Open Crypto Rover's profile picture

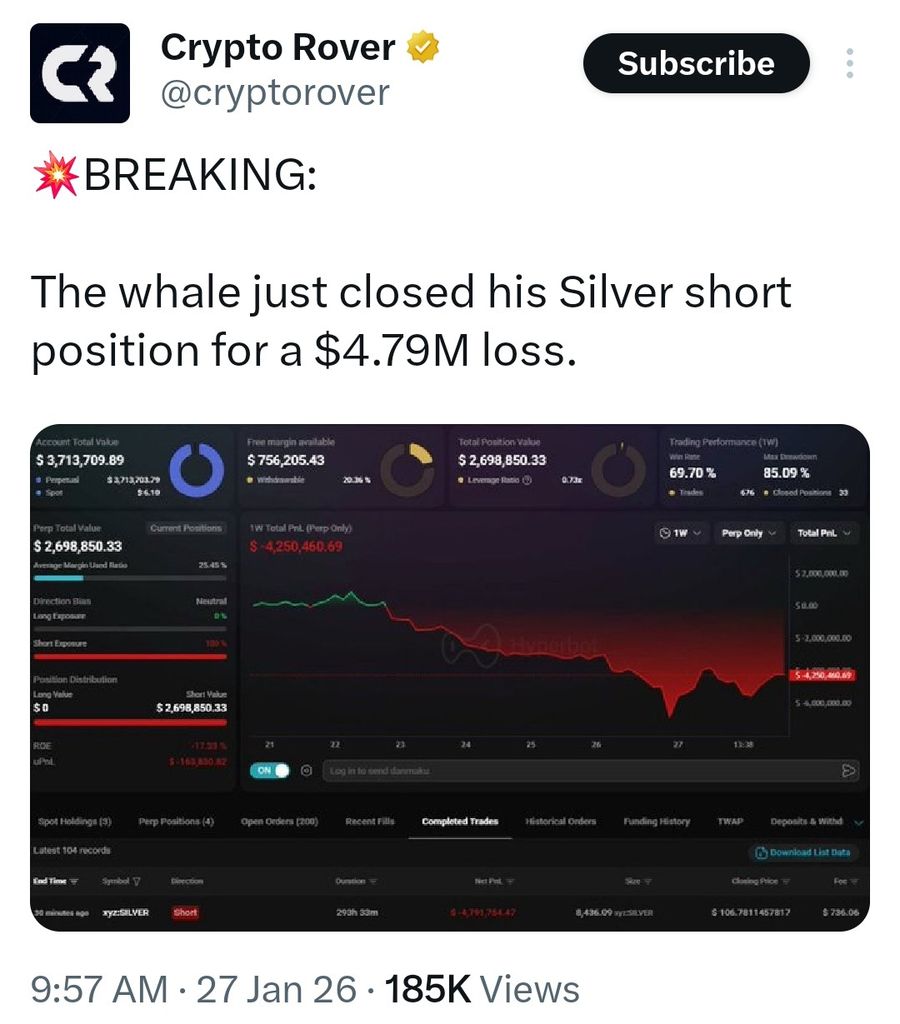[x=80, y=73]
